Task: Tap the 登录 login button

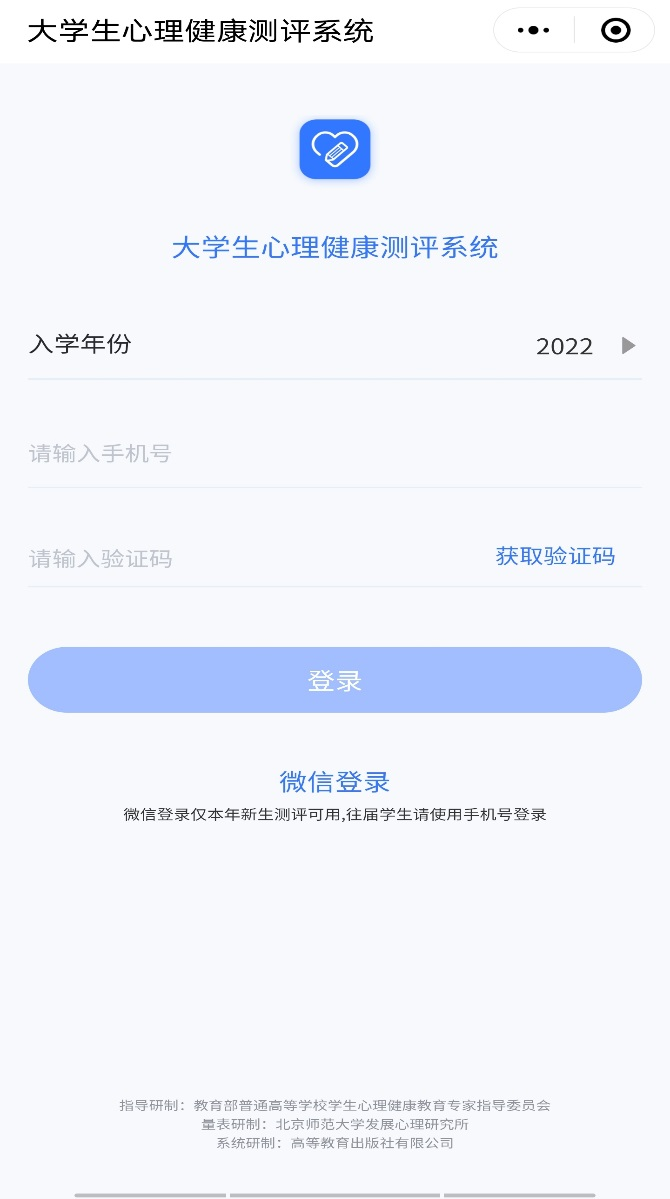Action: (334, 680)
